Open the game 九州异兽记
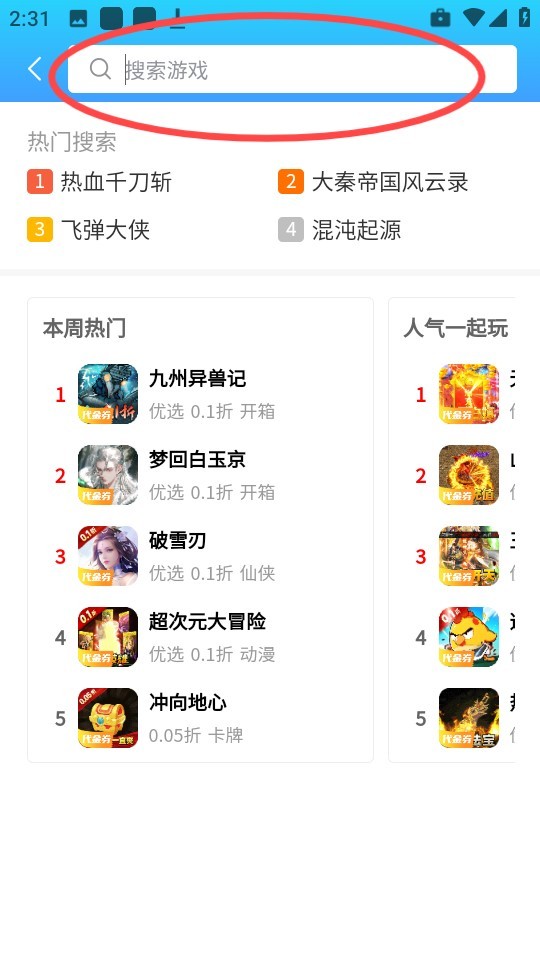 [x=200, y=394]
